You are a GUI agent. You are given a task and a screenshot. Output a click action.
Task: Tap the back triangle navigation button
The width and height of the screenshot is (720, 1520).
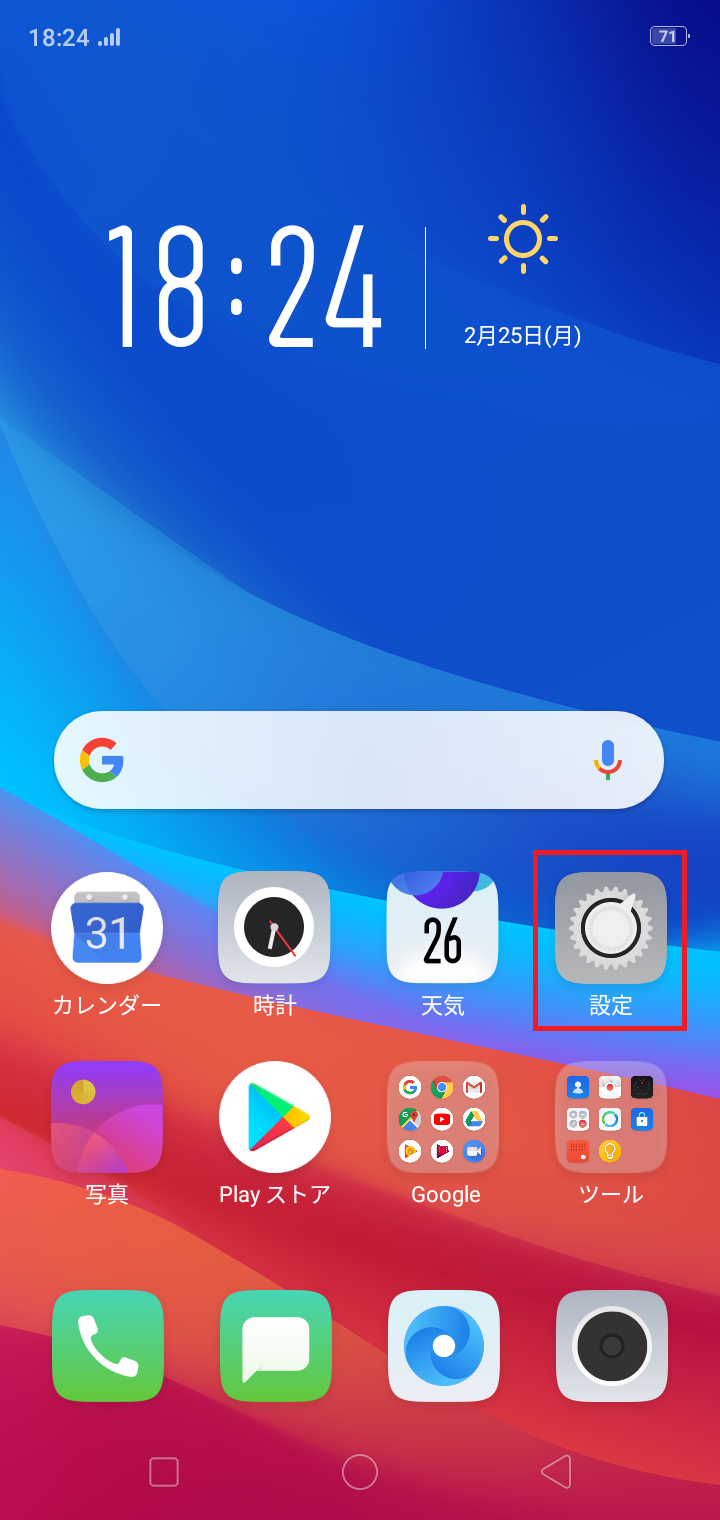pos(556,1472)
